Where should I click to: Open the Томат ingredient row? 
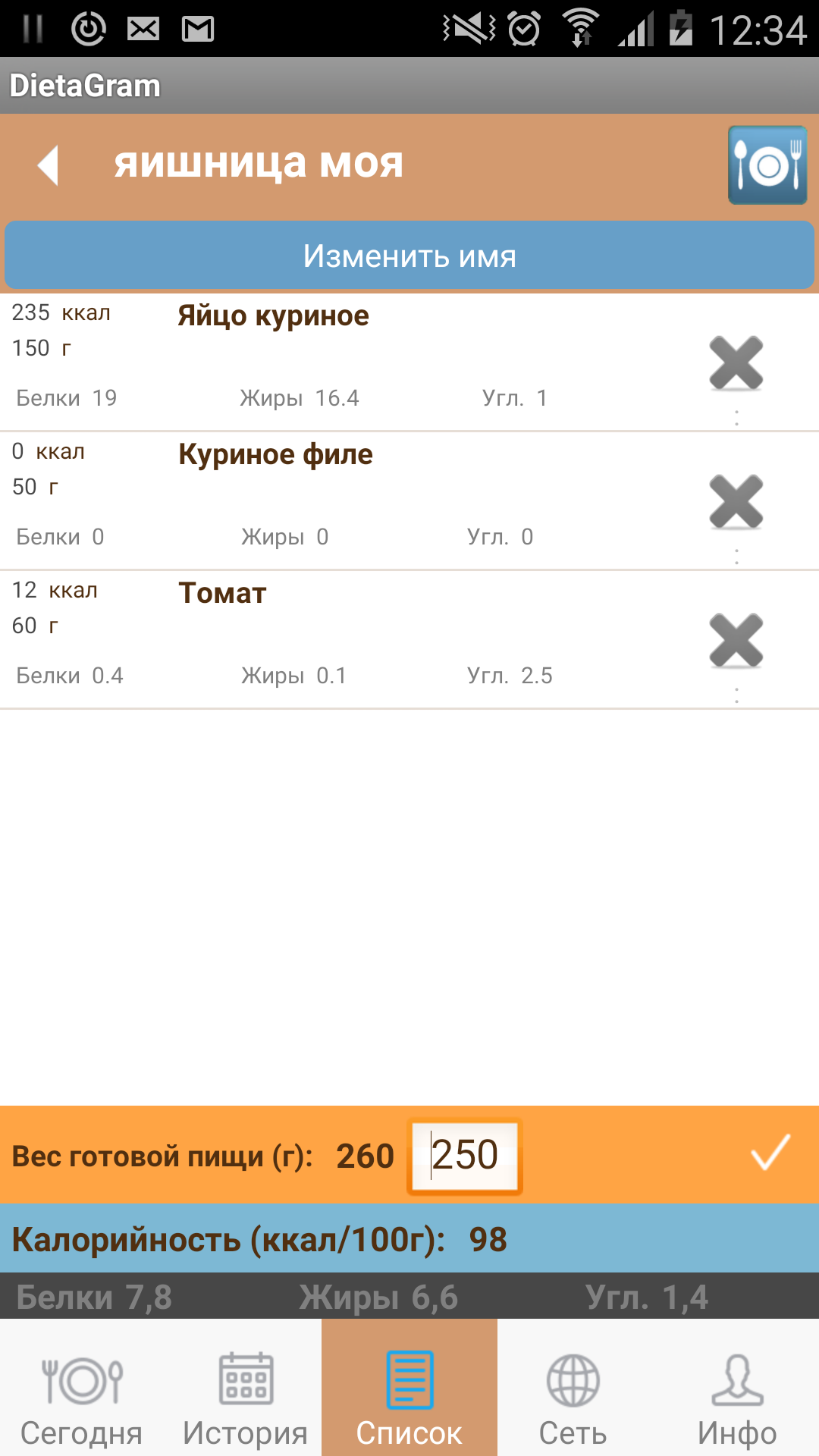point(341,635)
